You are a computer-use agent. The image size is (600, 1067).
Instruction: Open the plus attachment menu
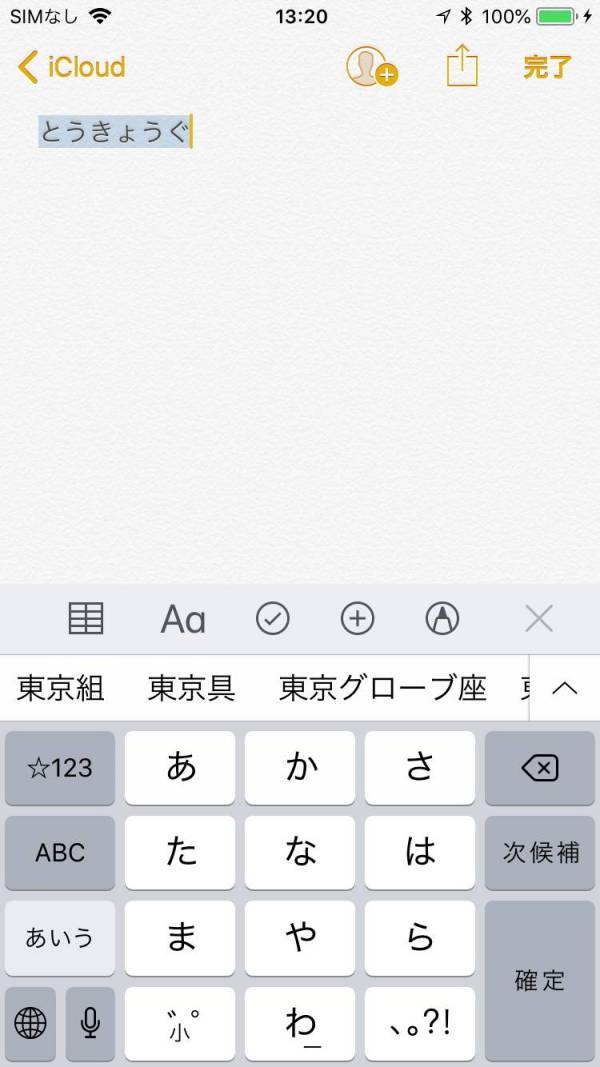pos(357,619)
